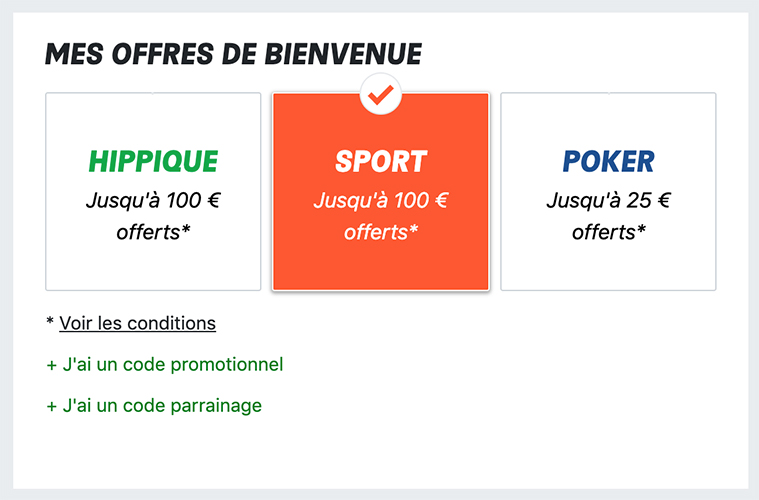The width and height of the screenshot is (759, 500).
Task: Choose the Poker welcome offer
Action: pyautogui.click(x=608, y=192)
